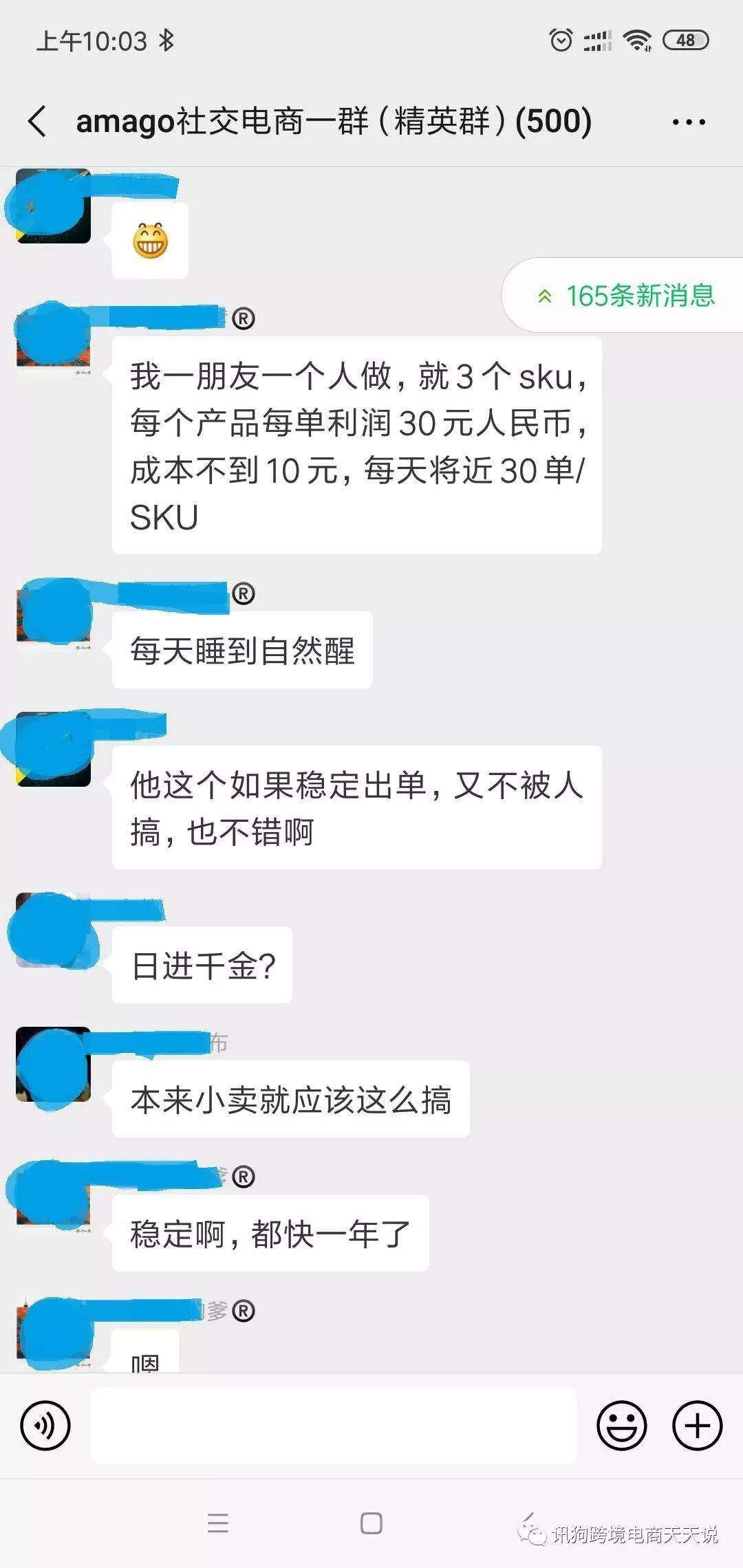Viewport: 743px width, 1568px height.
Task: Open the group chat overflow menu
Action: (x=689, y=122)
